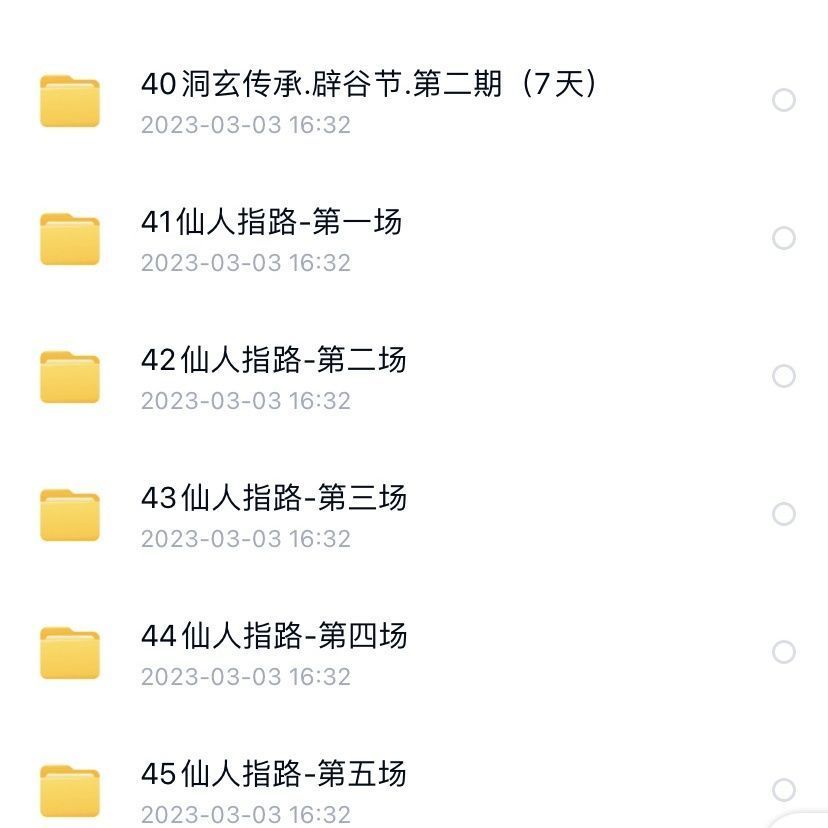Open the 45仙人指路-第五场 folder

click(273, 775)
